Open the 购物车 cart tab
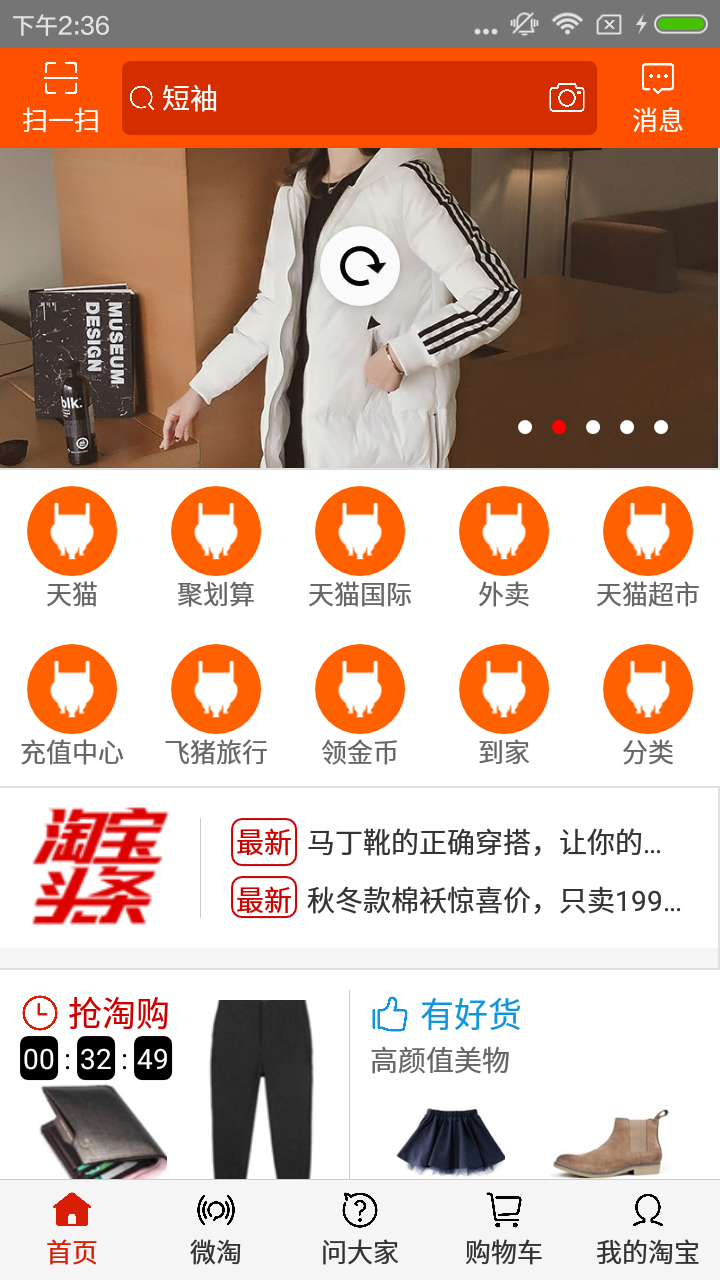 (x=504, y=1230)
